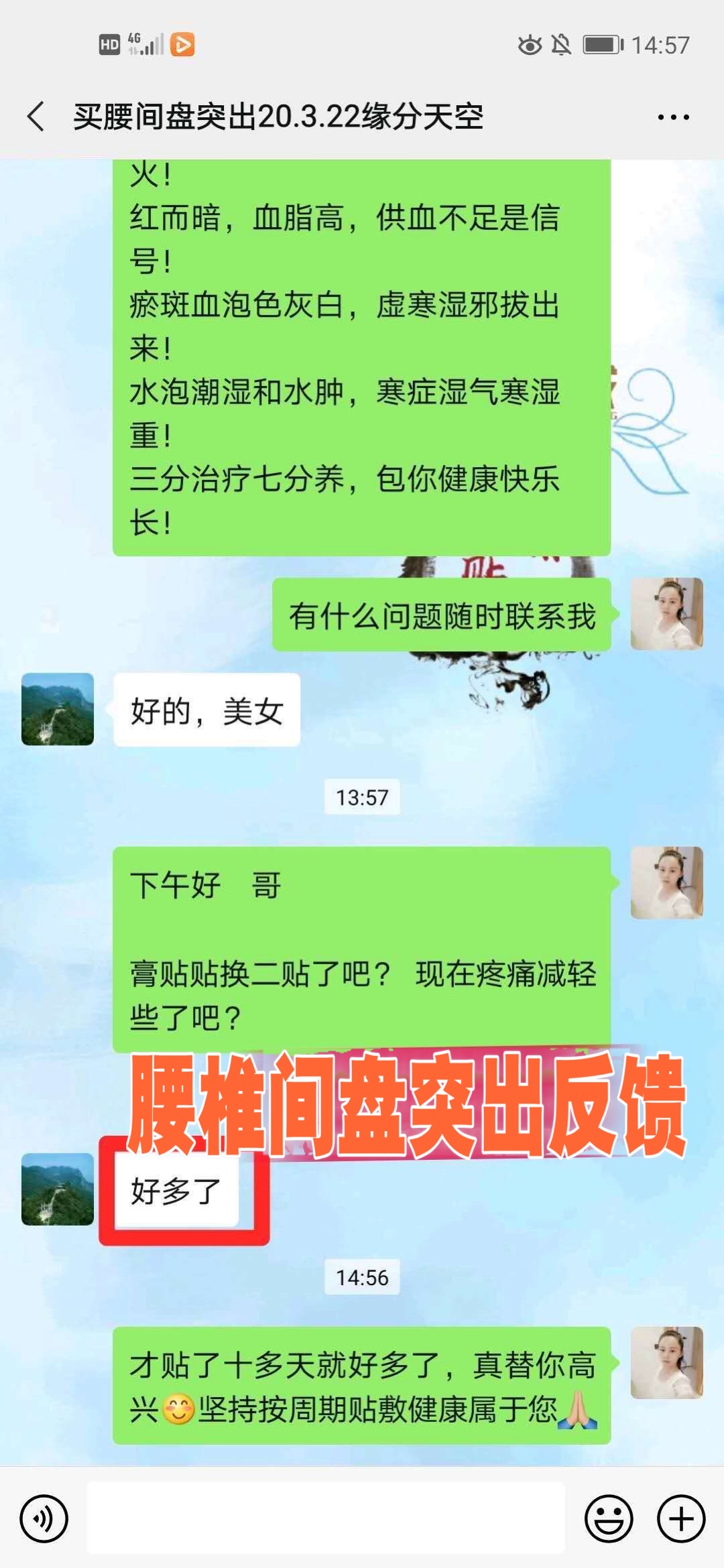Screen dimensions: 724x1568
Task: Open contact's avatar beside "好的，美女"
Action: (x=58, y=709)
